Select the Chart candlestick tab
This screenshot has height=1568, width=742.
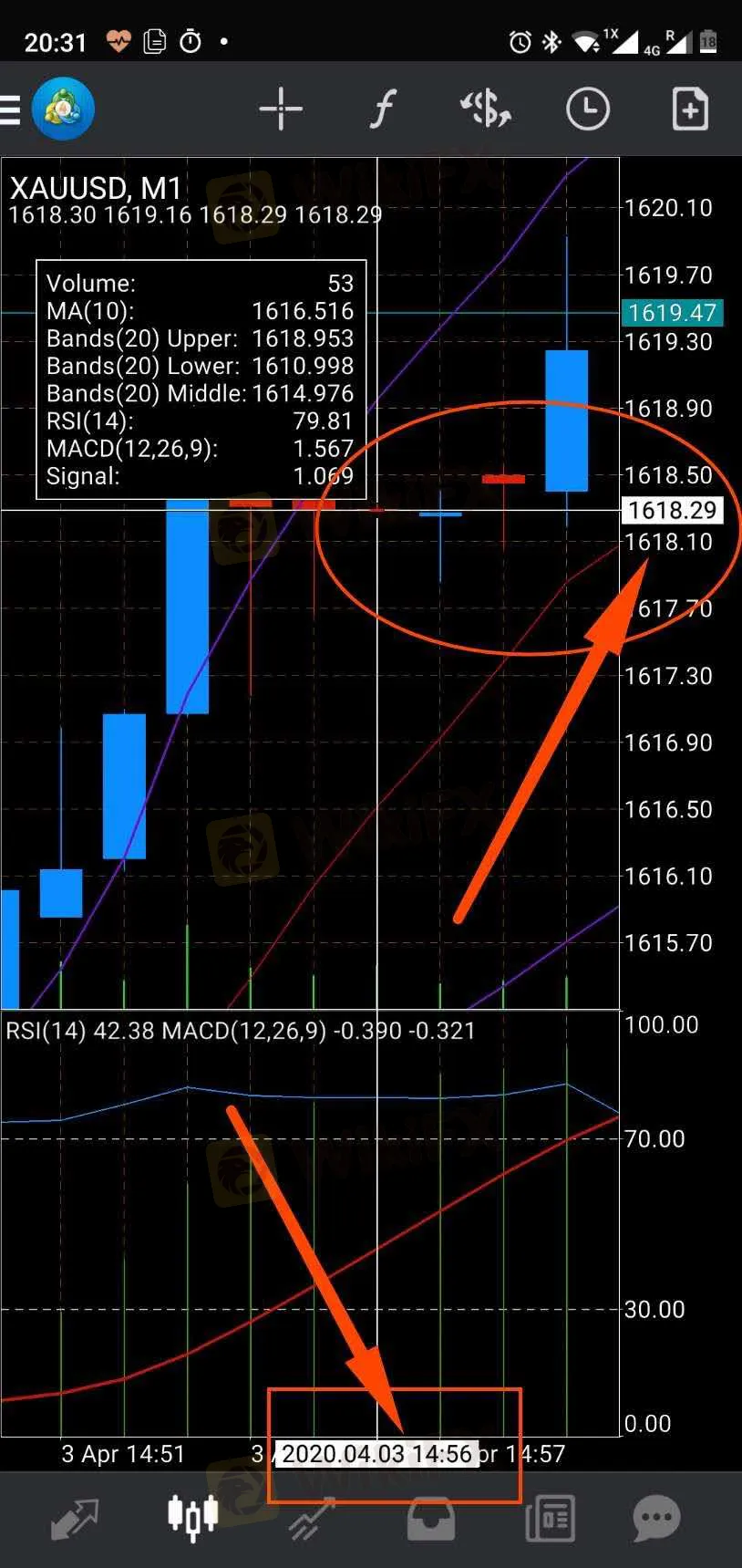tap(192, 1517)
